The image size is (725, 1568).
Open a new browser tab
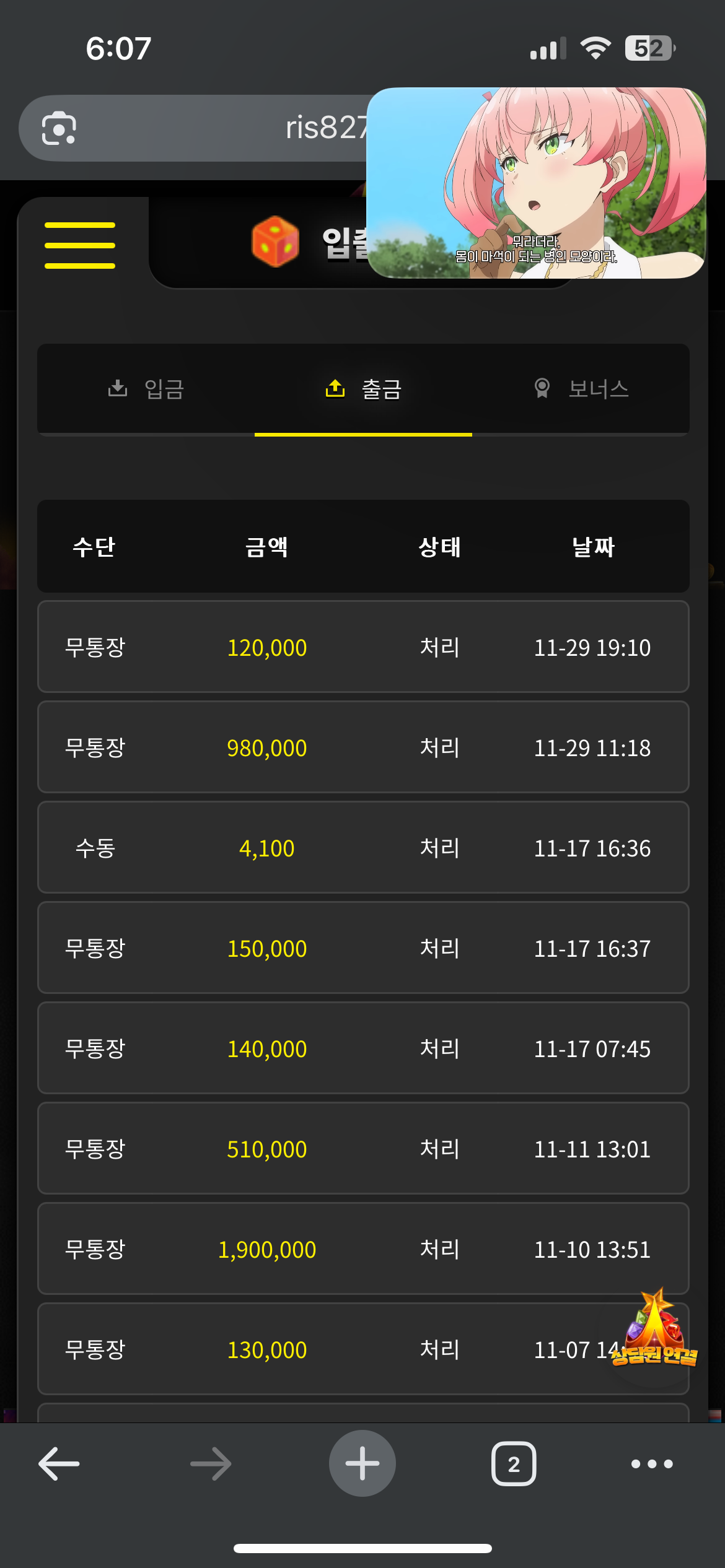tap(362, 1464)
